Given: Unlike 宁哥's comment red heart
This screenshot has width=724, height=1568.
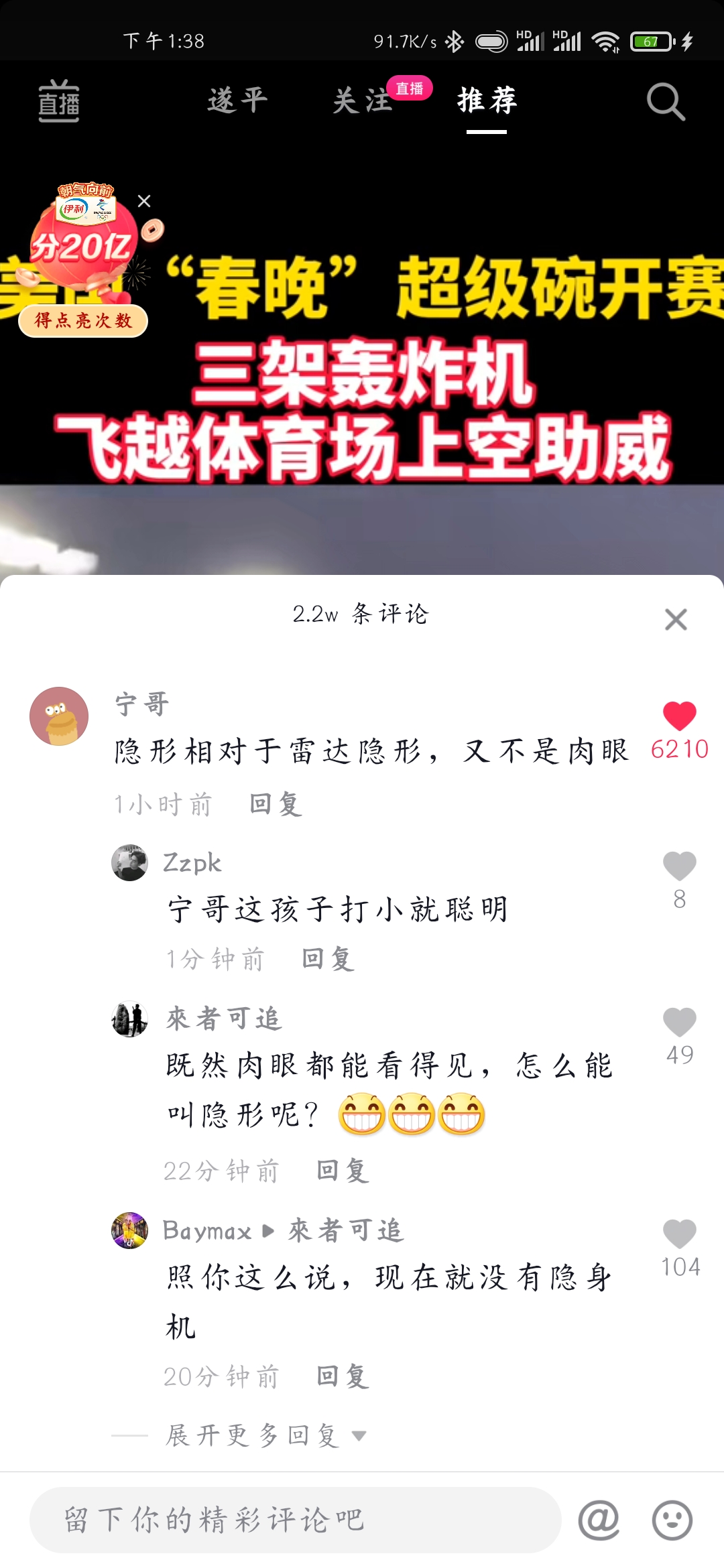Looking at the screenshot, I should (x=679, y=716).
